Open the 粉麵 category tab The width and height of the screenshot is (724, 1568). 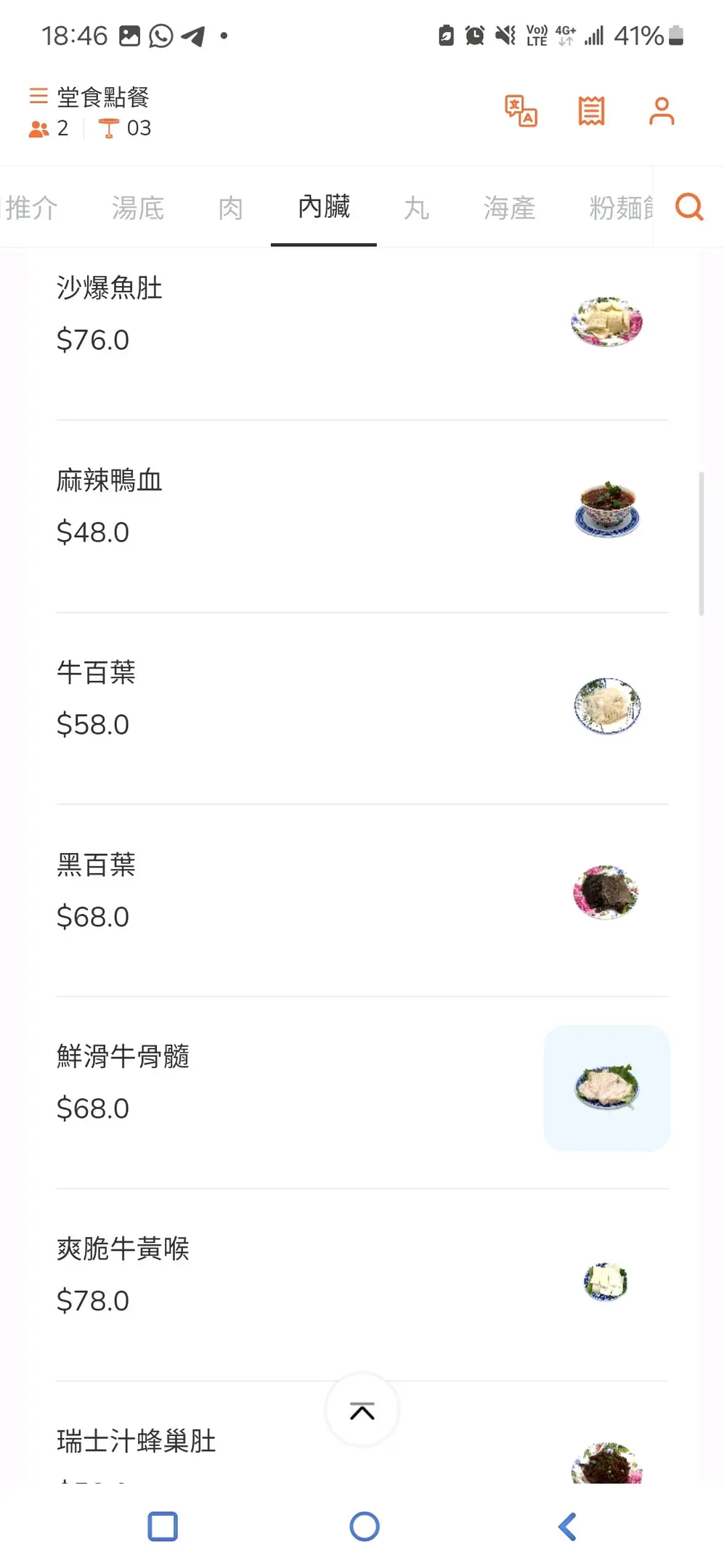click(619, 208)
